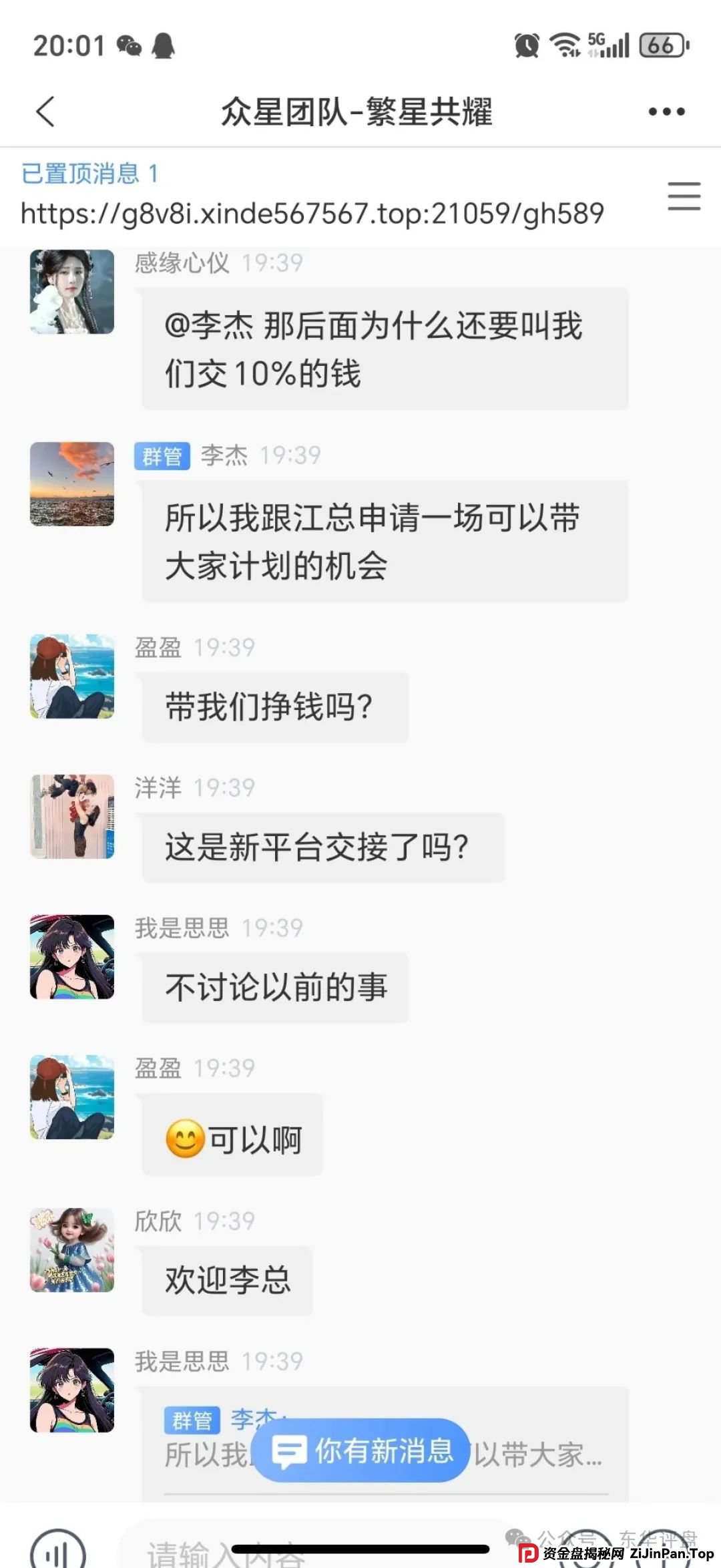The width and height of the screenshot is (721, 1568).
Task: Tap the back arrow to leave the chat
Action: 45,112
